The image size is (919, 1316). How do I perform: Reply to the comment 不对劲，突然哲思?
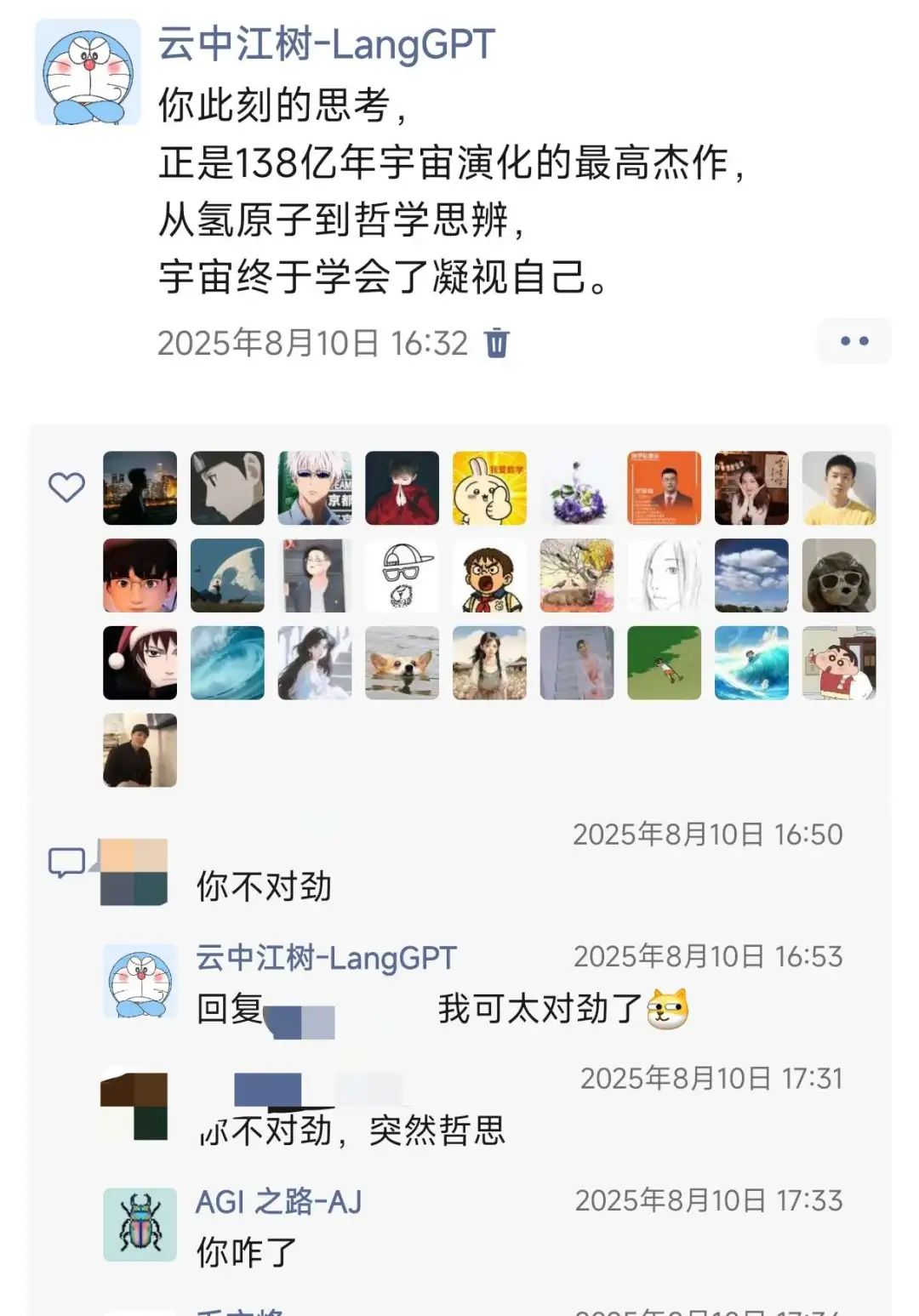[366, 1131]
